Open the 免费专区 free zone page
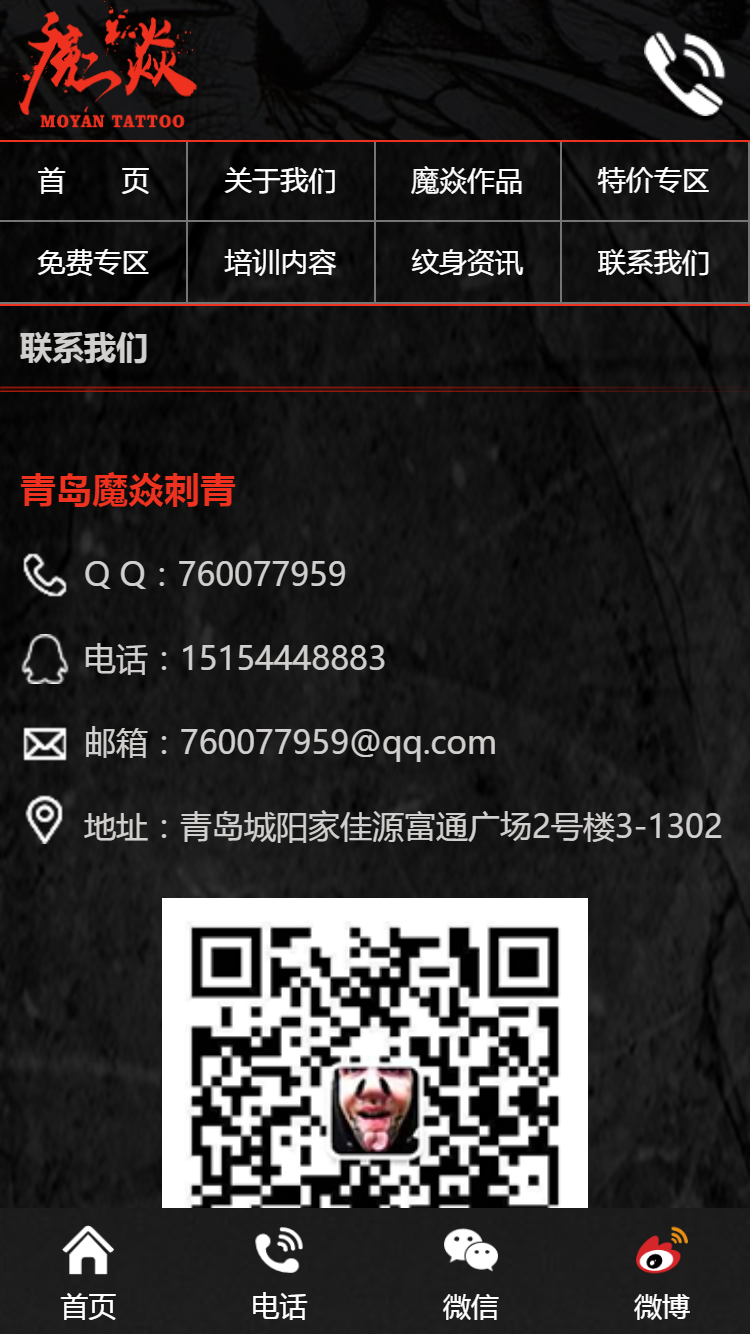 click(93, 263)
